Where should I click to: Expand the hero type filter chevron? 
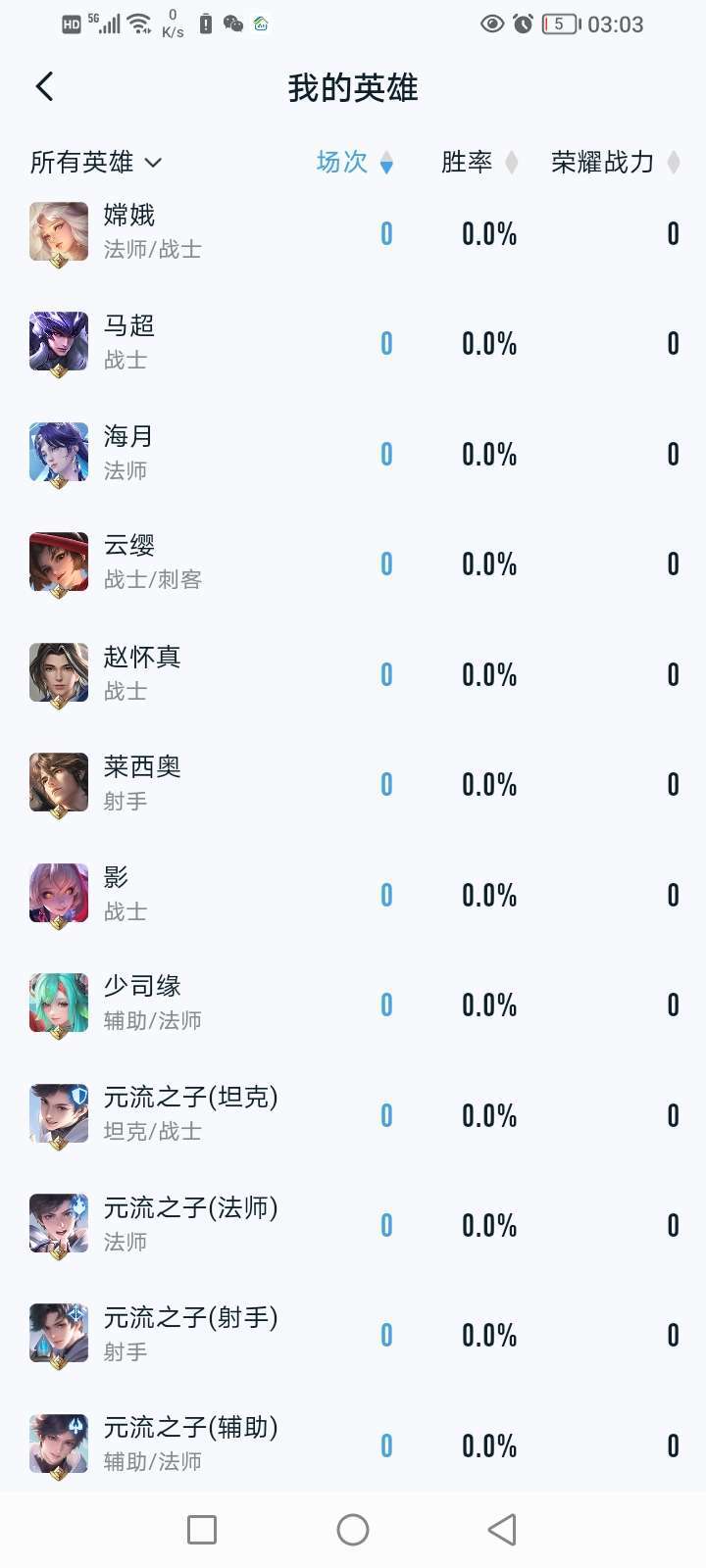click(x=154, y=164)
